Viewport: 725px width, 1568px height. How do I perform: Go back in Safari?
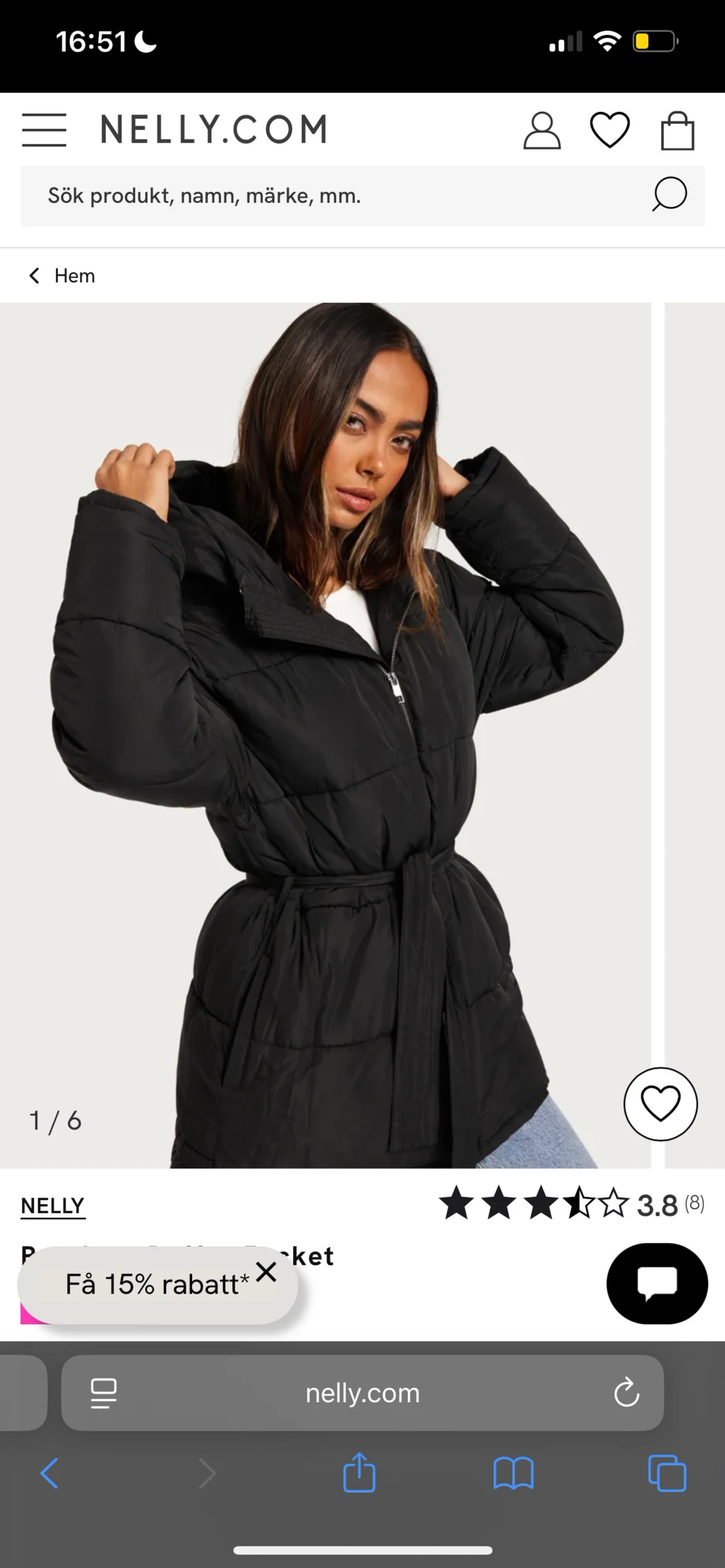50,1473
